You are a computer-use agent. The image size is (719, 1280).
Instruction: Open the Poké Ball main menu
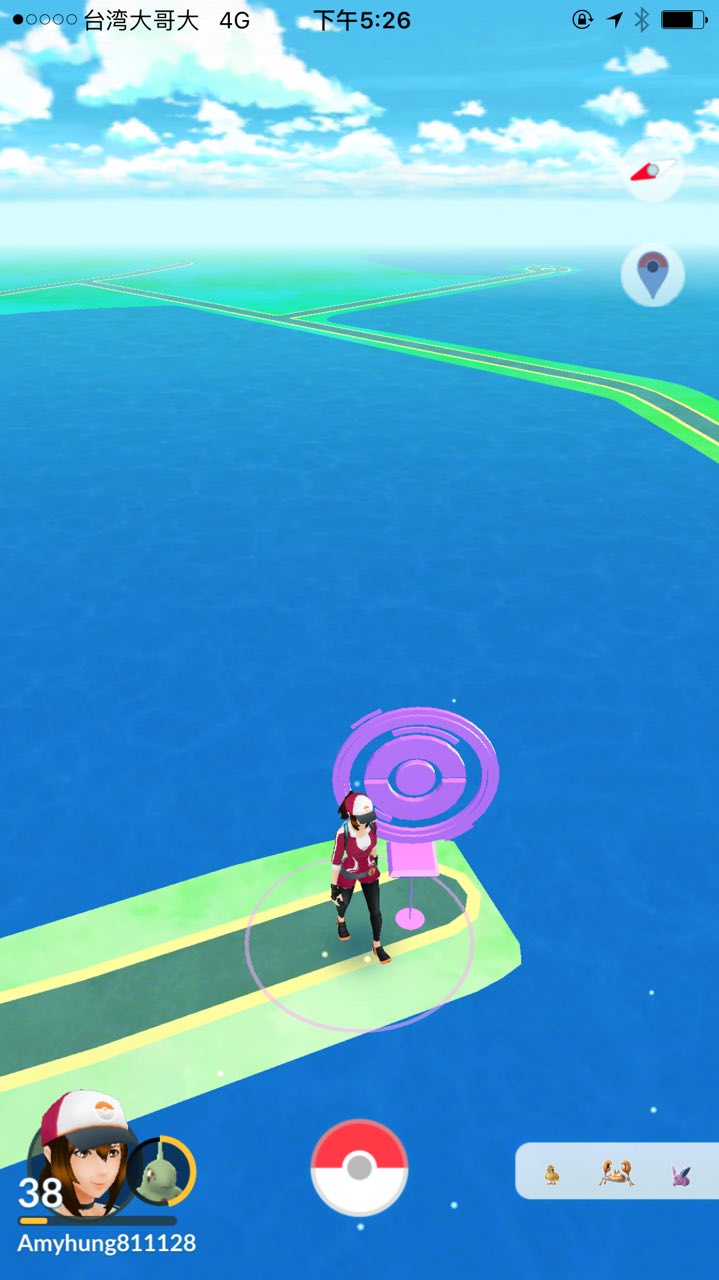click(360, 1167)
